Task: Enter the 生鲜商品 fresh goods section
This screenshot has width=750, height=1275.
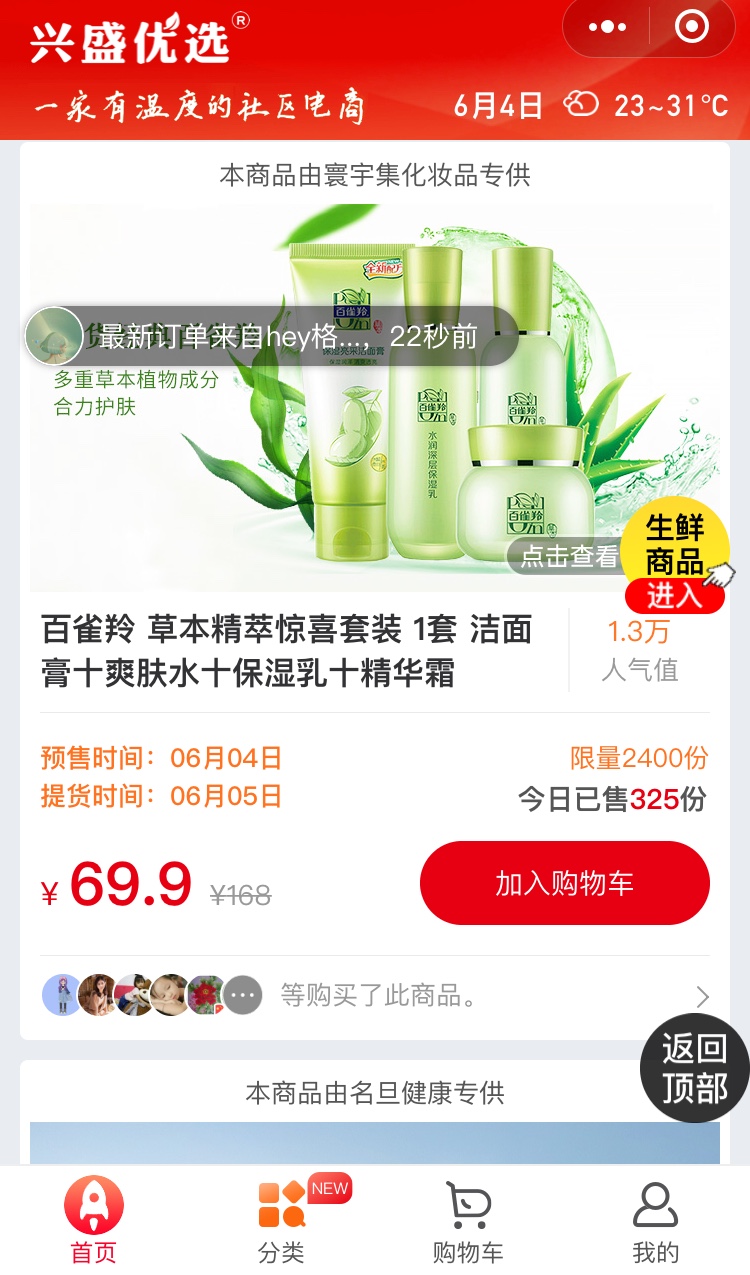Action: point(675,556)
